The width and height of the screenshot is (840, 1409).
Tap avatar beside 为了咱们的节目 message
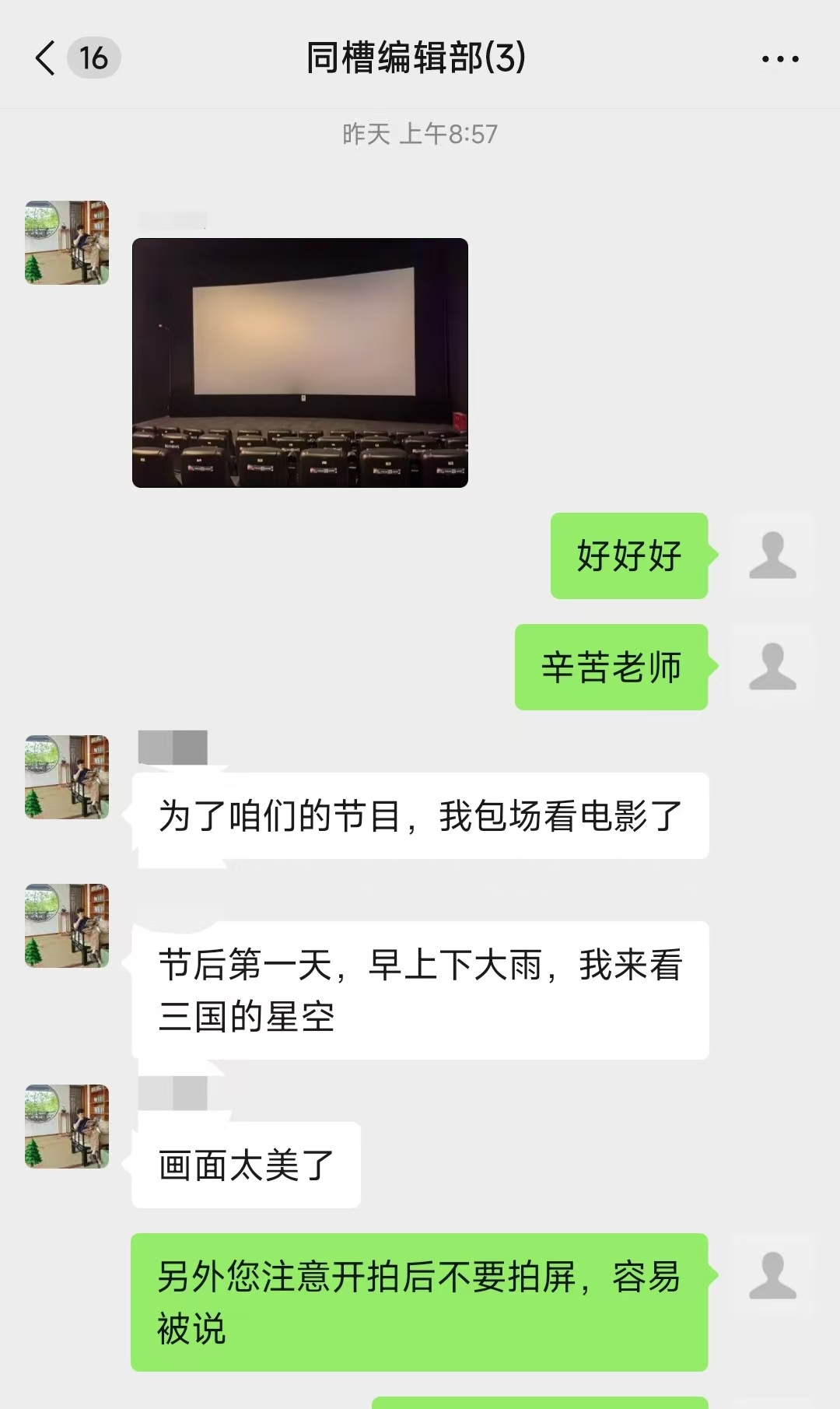[67, 777]
